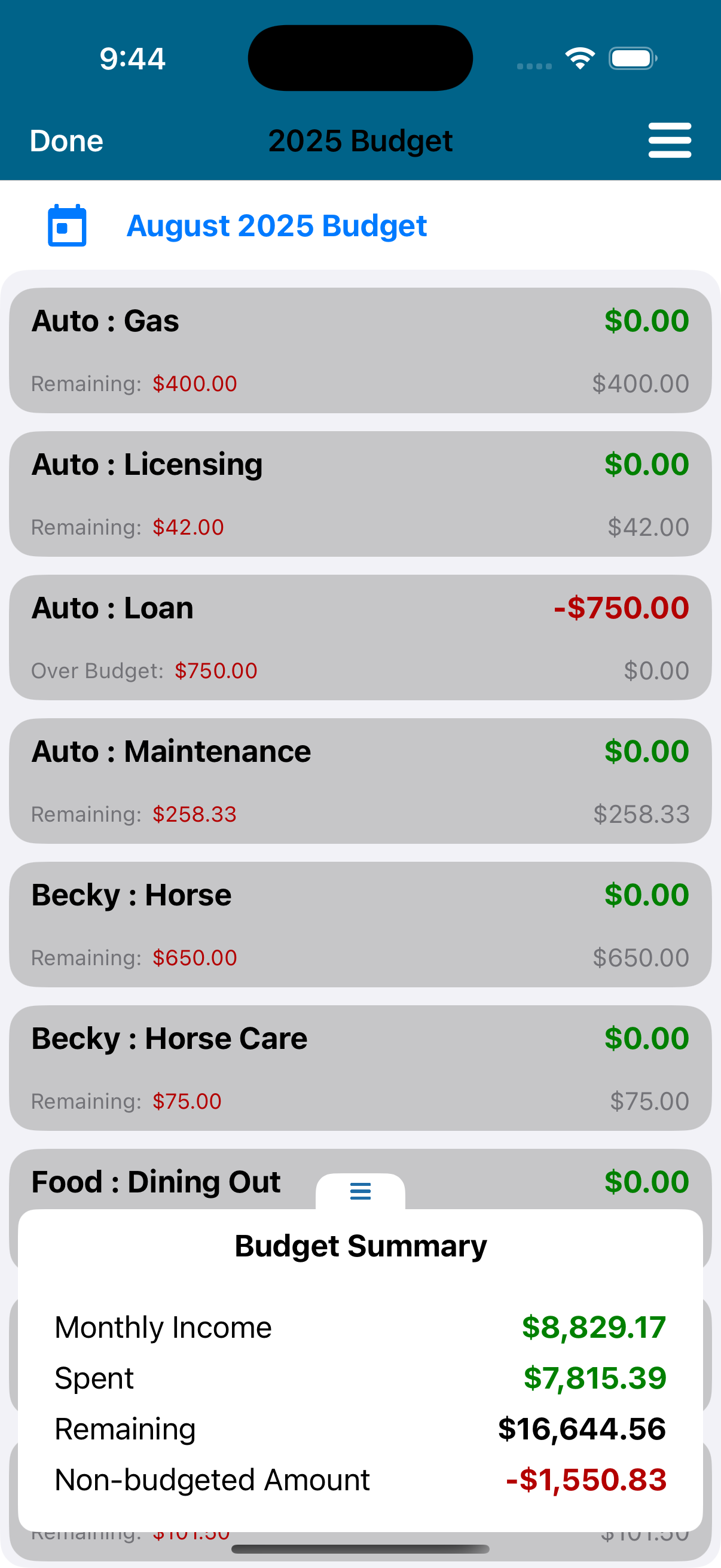
Task: Tap Done to close the budget
Action: coord(66,141)
